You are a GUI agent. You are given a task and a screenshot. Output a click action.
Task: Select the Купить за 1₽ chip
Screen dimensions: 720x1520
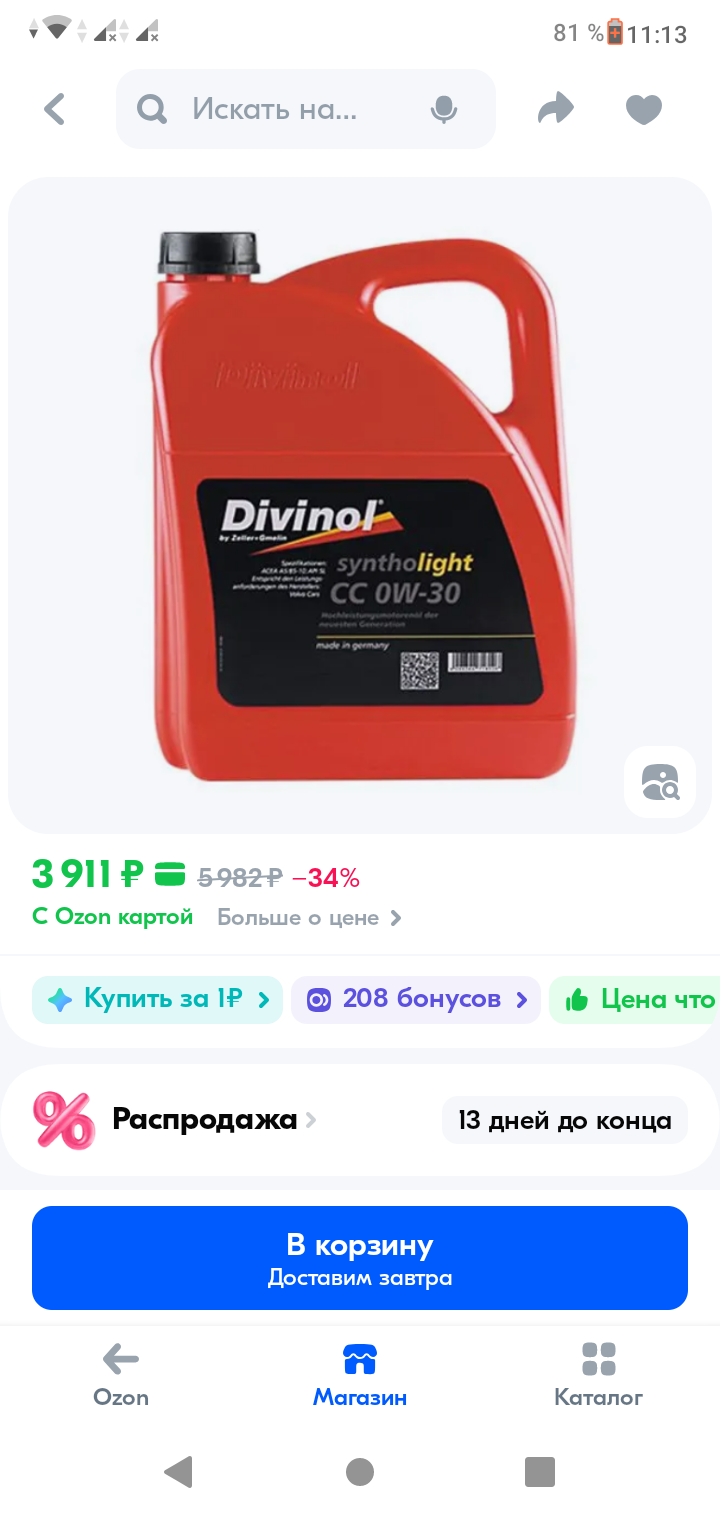click(x=157, y=999)
